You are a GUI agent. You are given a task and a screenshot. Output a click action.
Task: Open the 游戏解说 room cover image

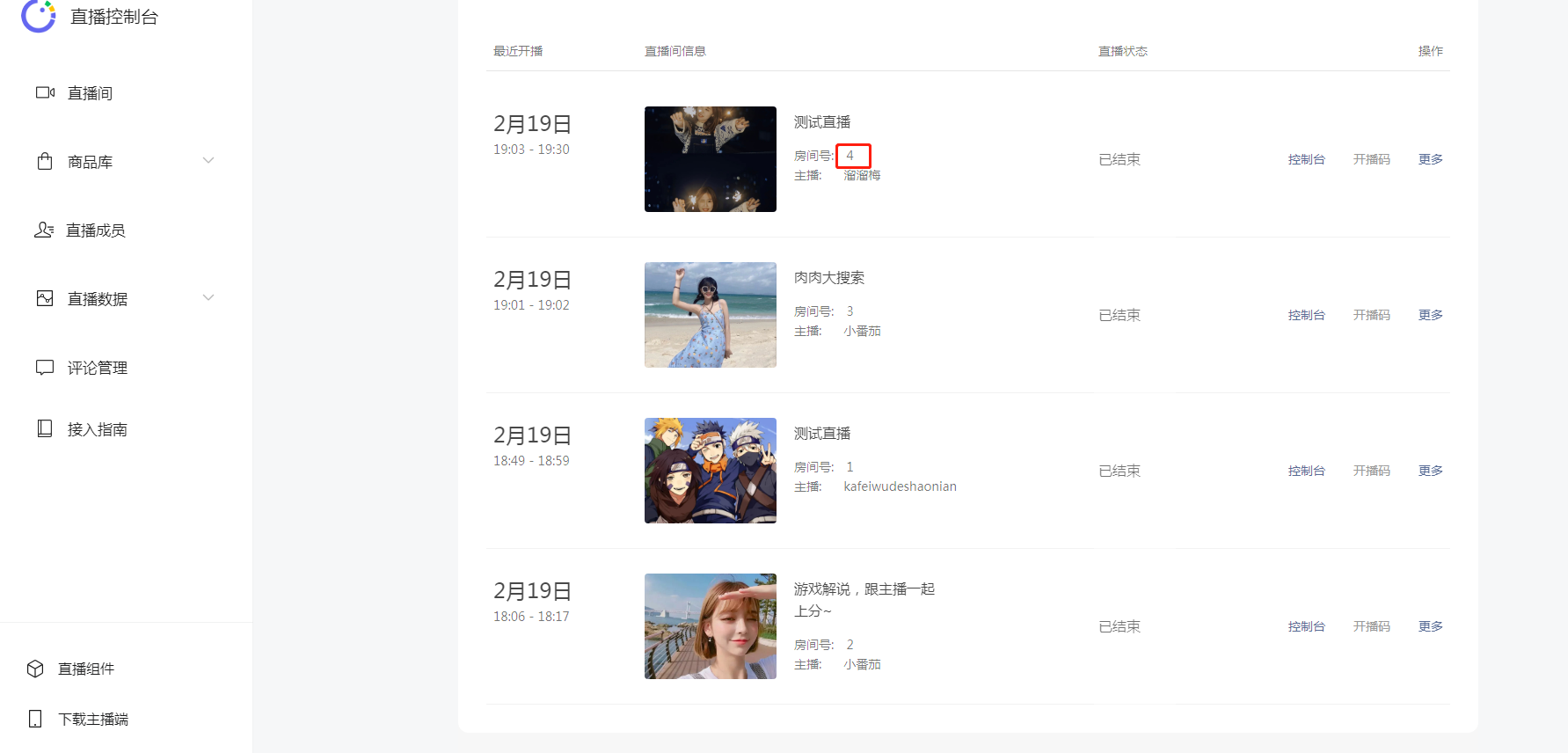pyautogui.click(x=710, y=626)
